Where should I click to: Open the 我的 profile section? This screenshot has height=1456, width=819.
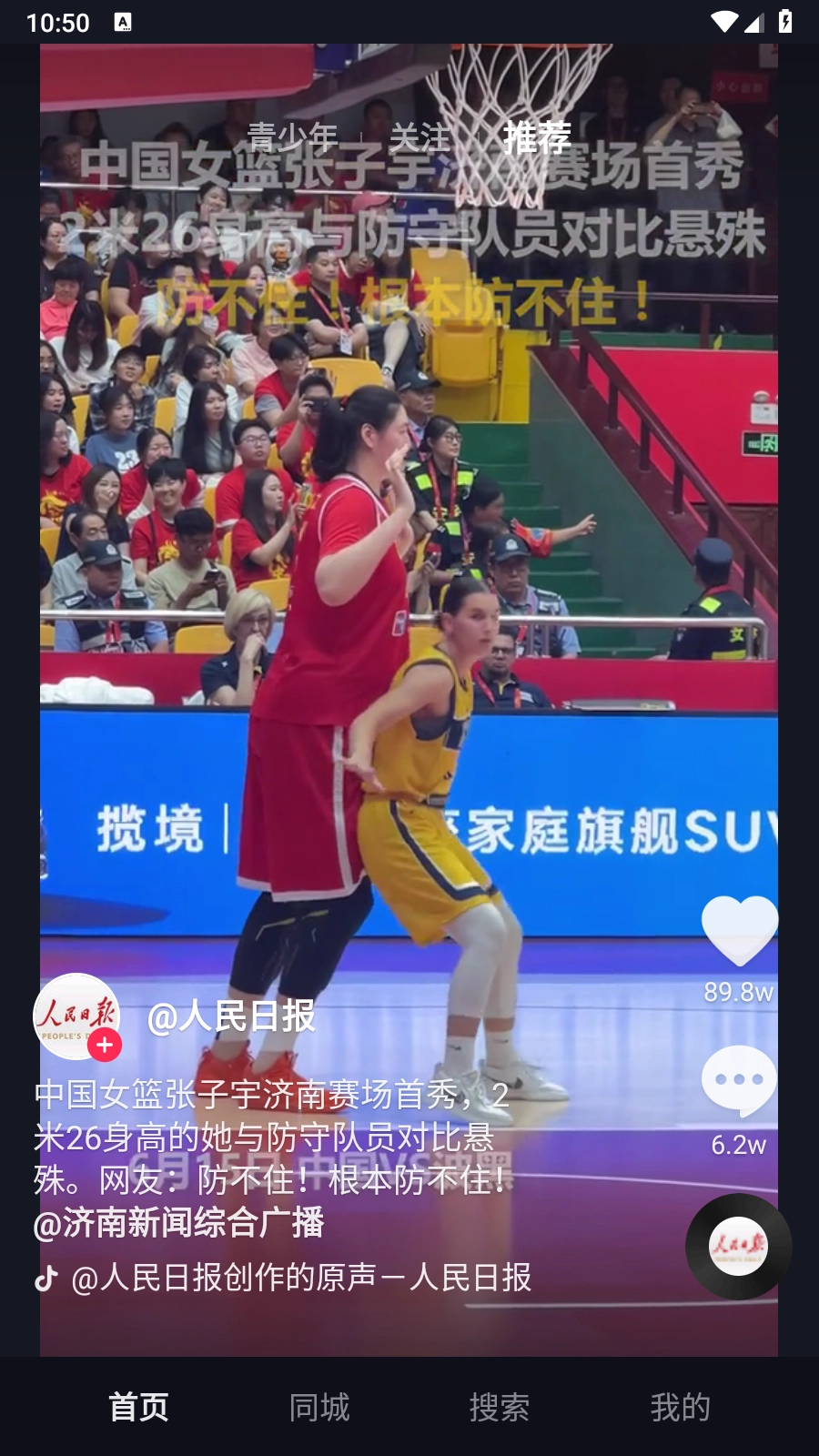pyautogui.click(x=681, y=1406)
